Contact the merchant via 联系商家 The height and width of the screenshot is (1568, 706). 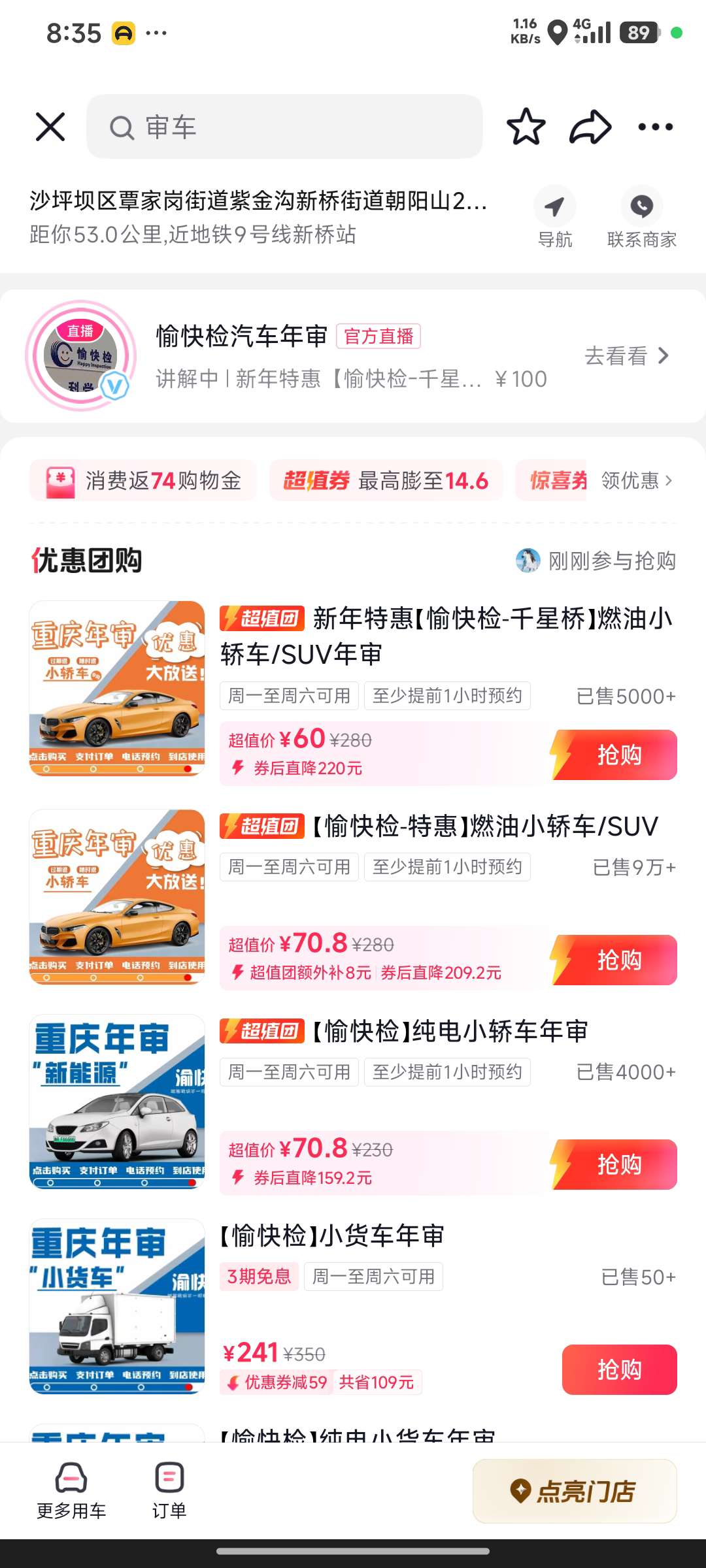click(x=641, y=217)
